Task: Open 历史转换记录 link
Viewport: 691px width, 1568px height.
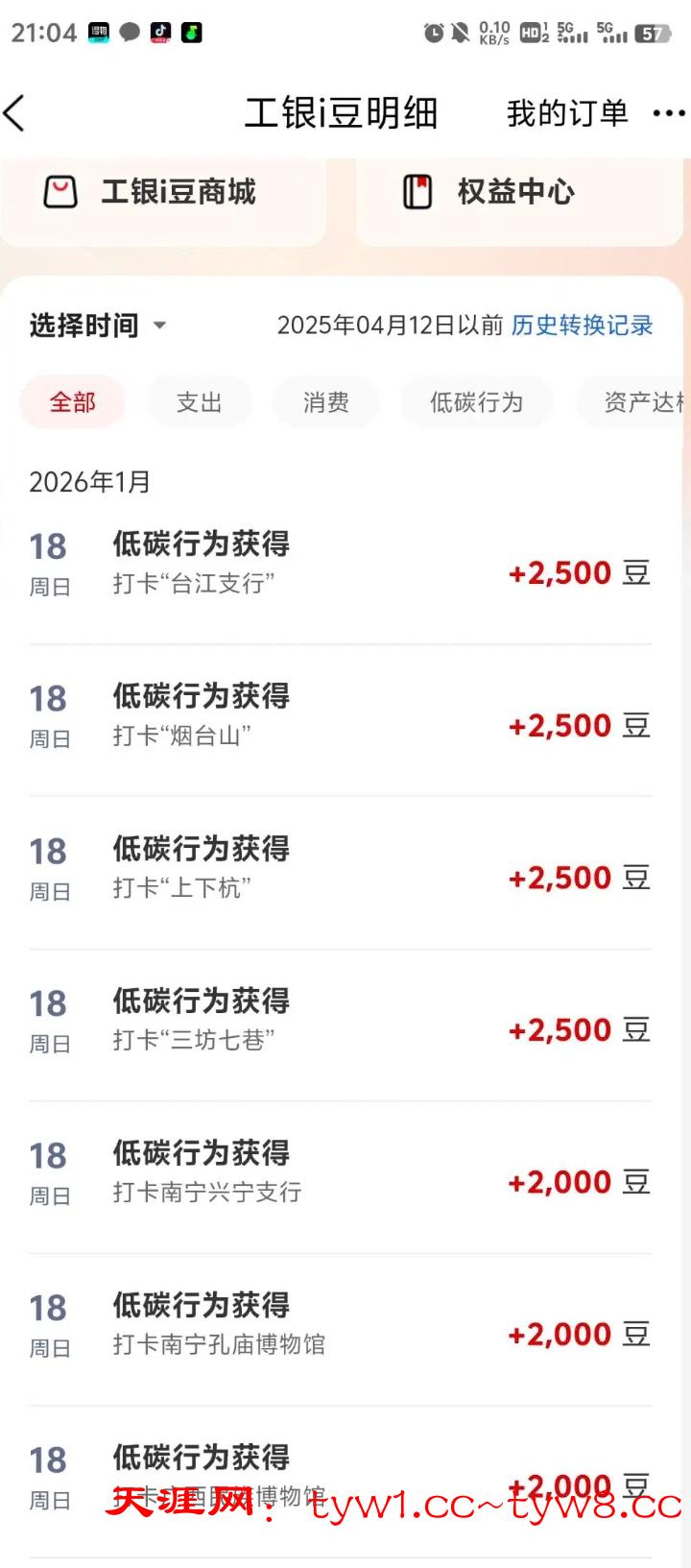Action: point(582,326)
